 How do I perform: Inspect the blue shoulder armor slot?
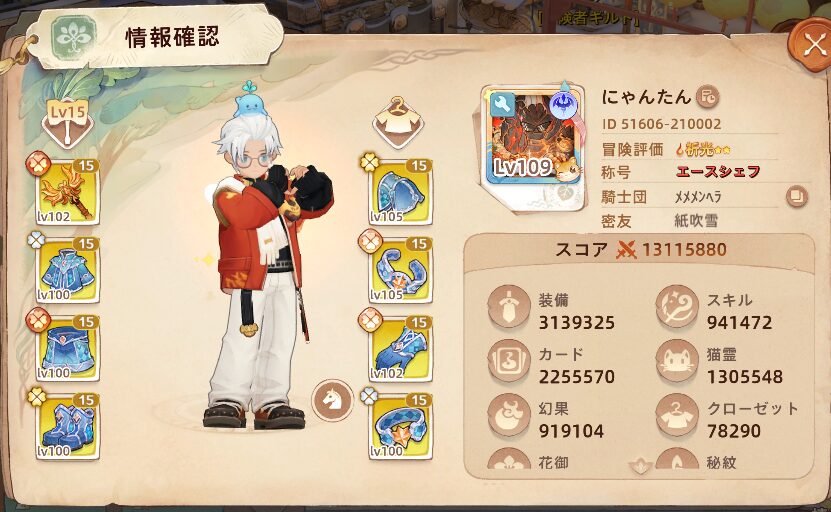[x=400, y=191]
